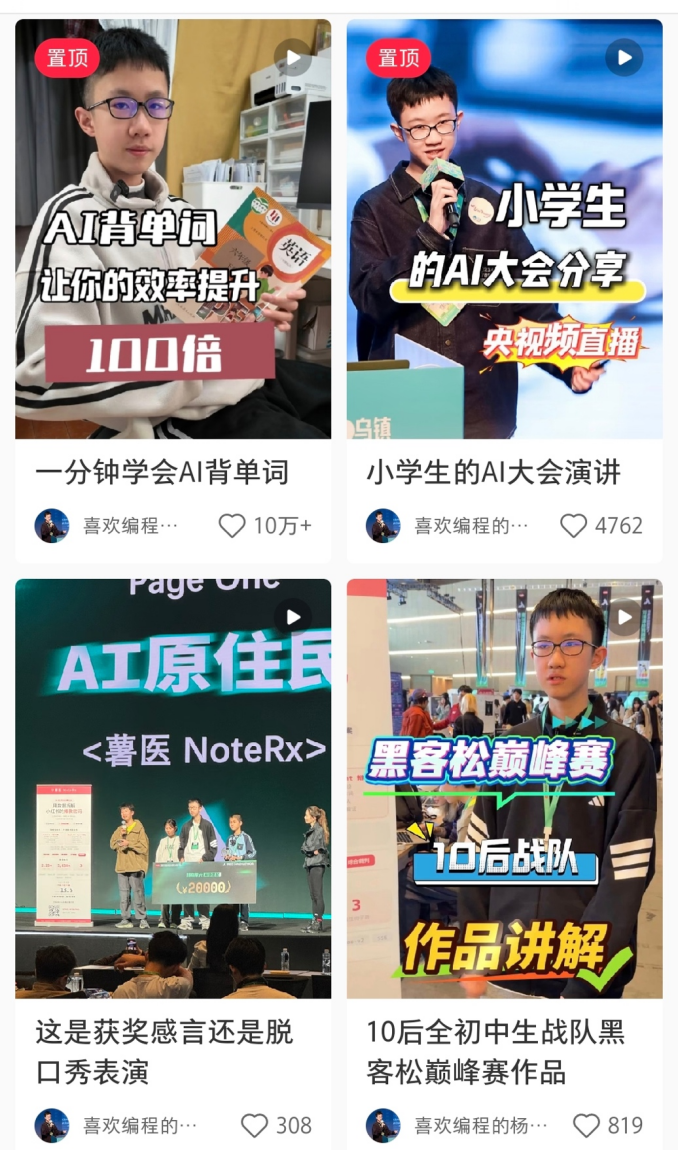Open the author avatar under 10后全初中生战队黑客松巅峰赛作品
The image size is (678, 1150).
pos(383,1126)
